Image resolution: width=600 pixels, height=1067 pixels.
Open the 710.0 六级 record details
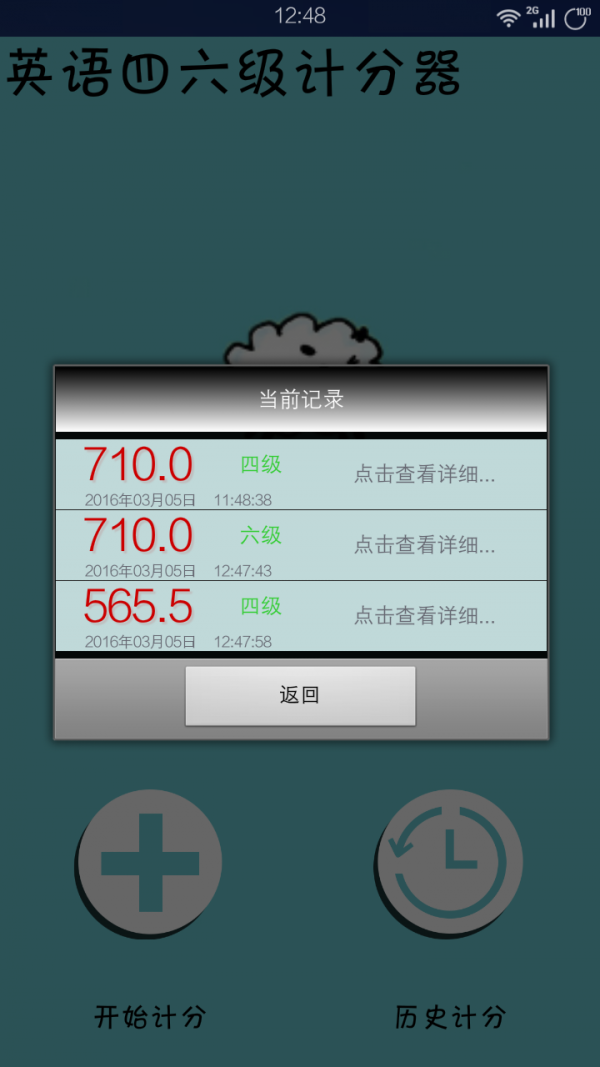tap(301, 545)
